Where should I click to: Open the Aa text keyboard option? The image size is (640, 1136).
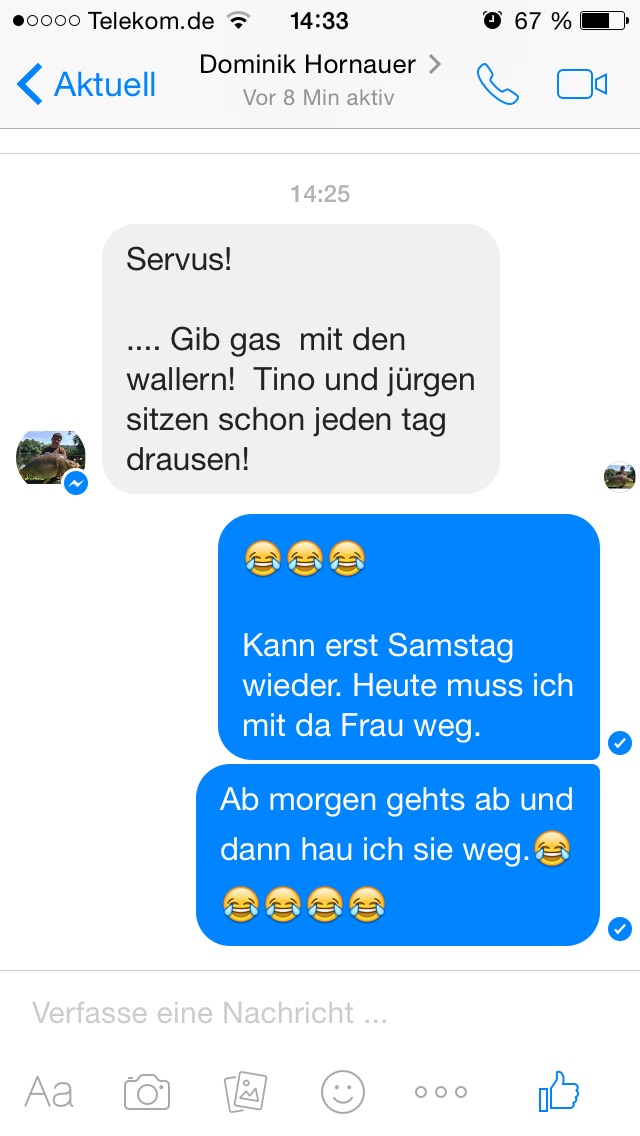(49, 1092)
